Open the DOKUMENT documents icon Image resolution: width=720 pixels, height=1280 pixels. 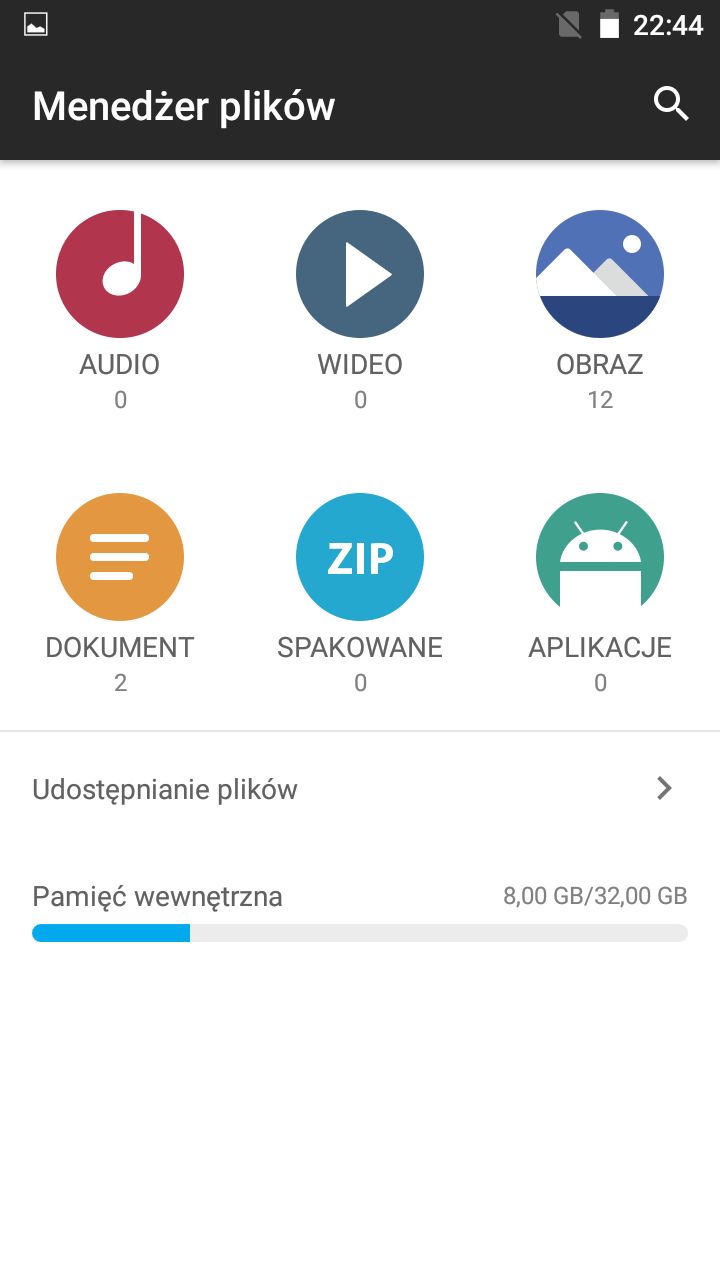[x=119, y=556]
